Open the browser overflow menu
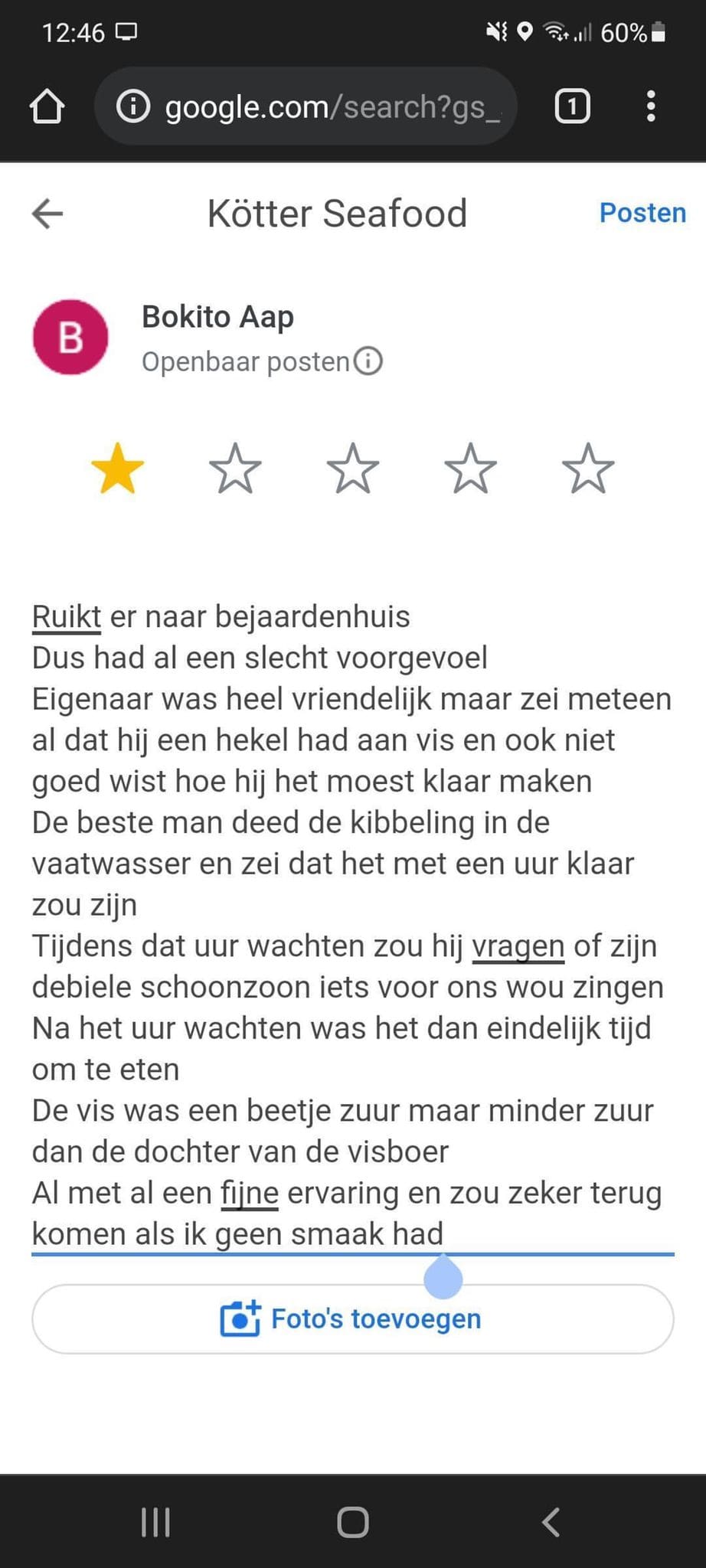This screenshot has height=1568, width=706. [x=651, y=106]
